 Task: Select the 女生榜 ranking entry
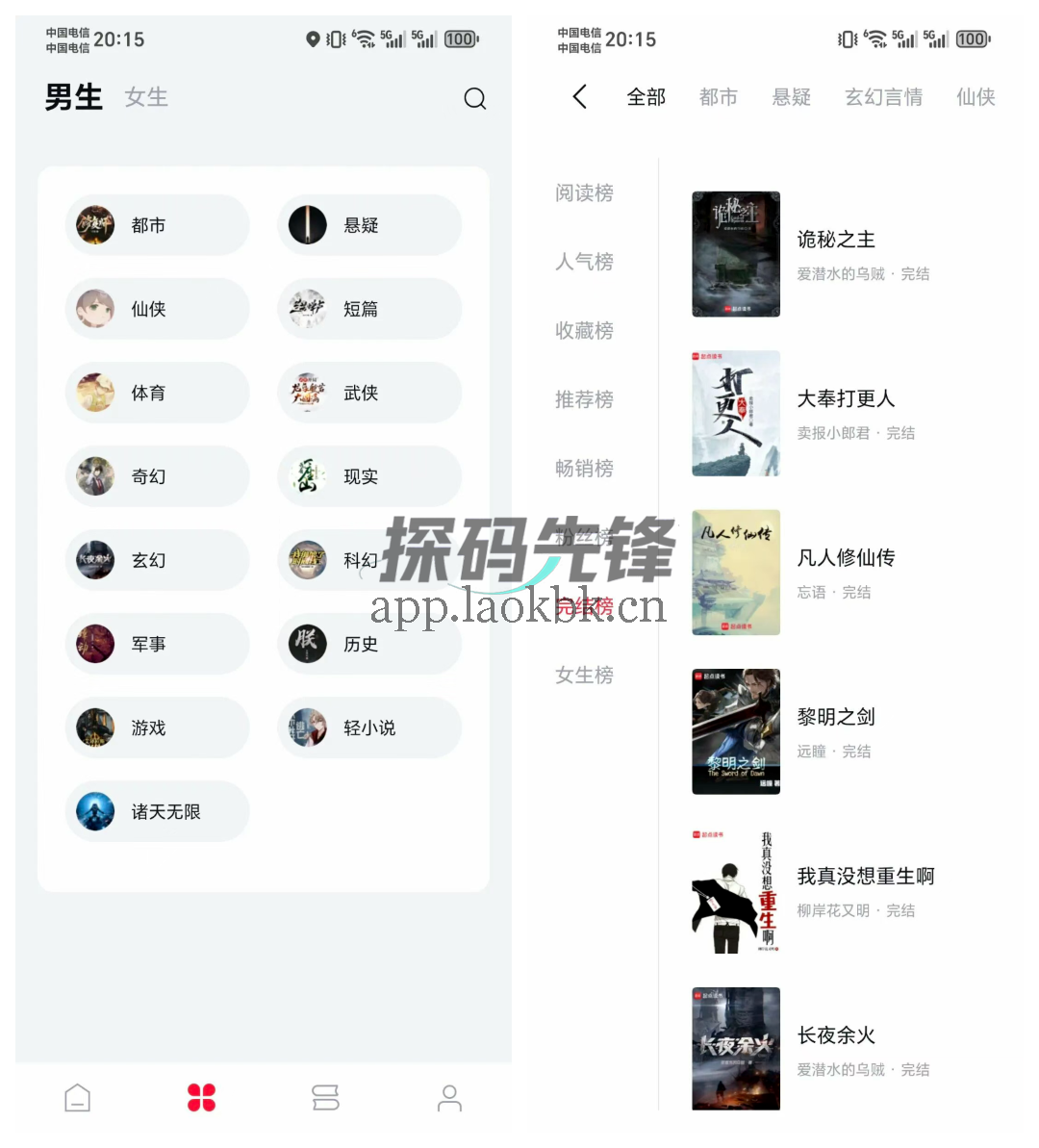pos(585,676)
